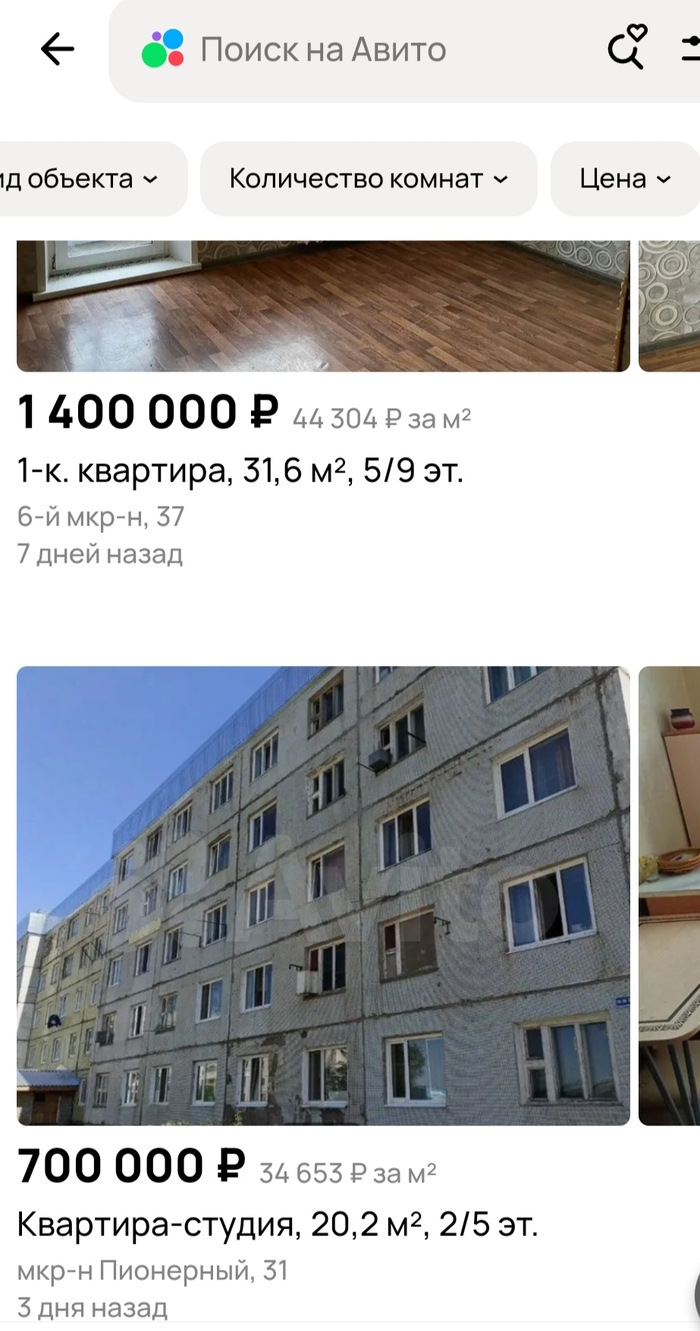View the building photo of the studio listing
The image size is (700, 1331).
(323, 895)
